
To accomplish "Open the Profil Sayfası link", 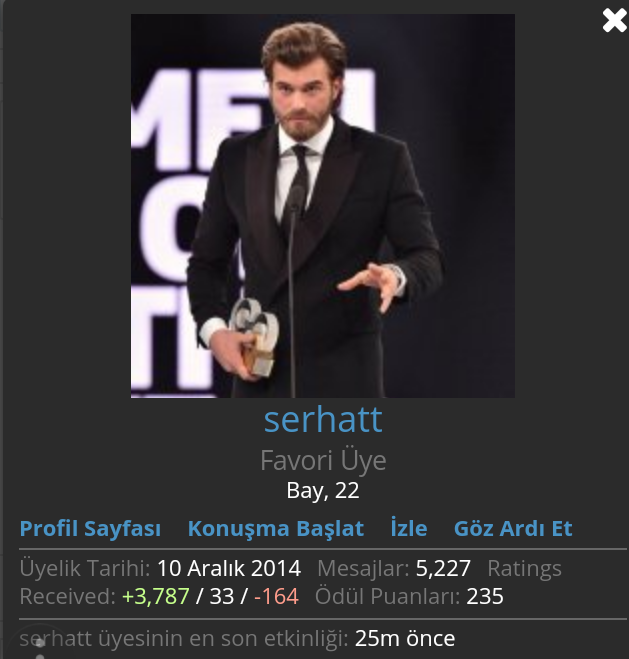I will click(90, 529).
